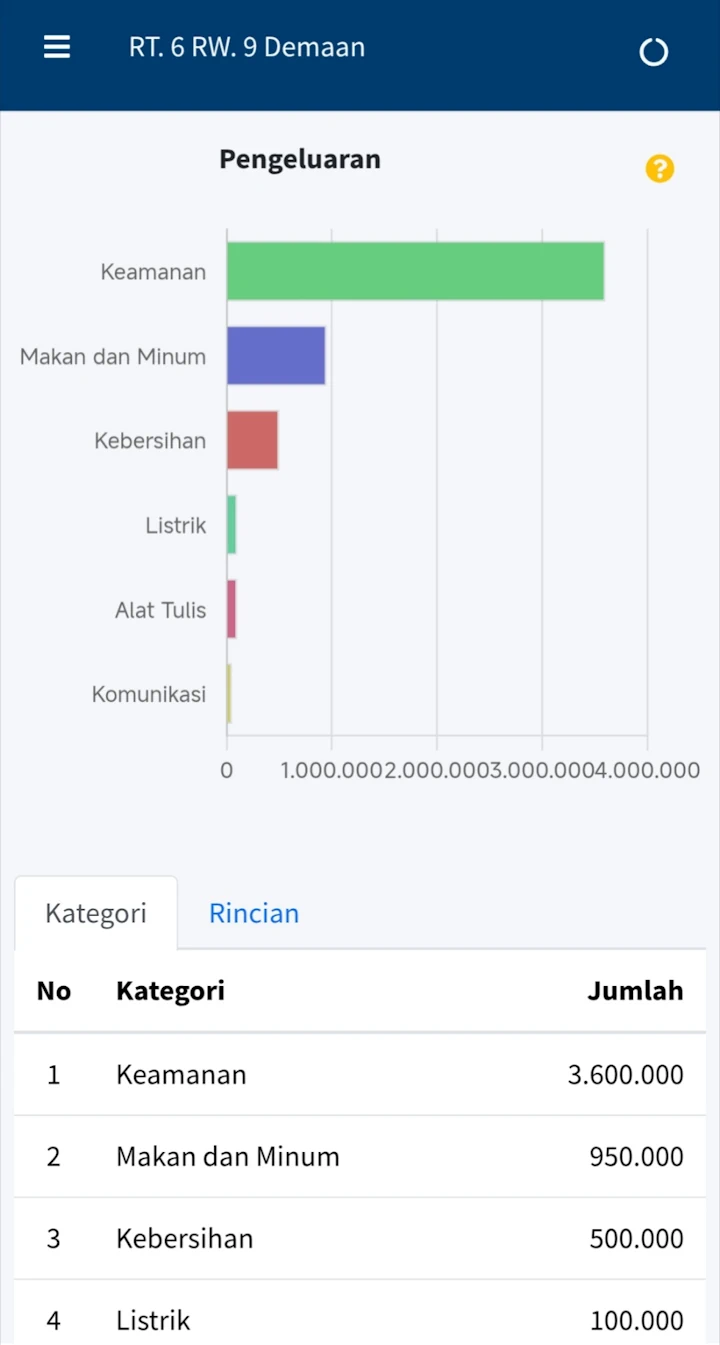Select the Kategori tab

tap(96, 913)
